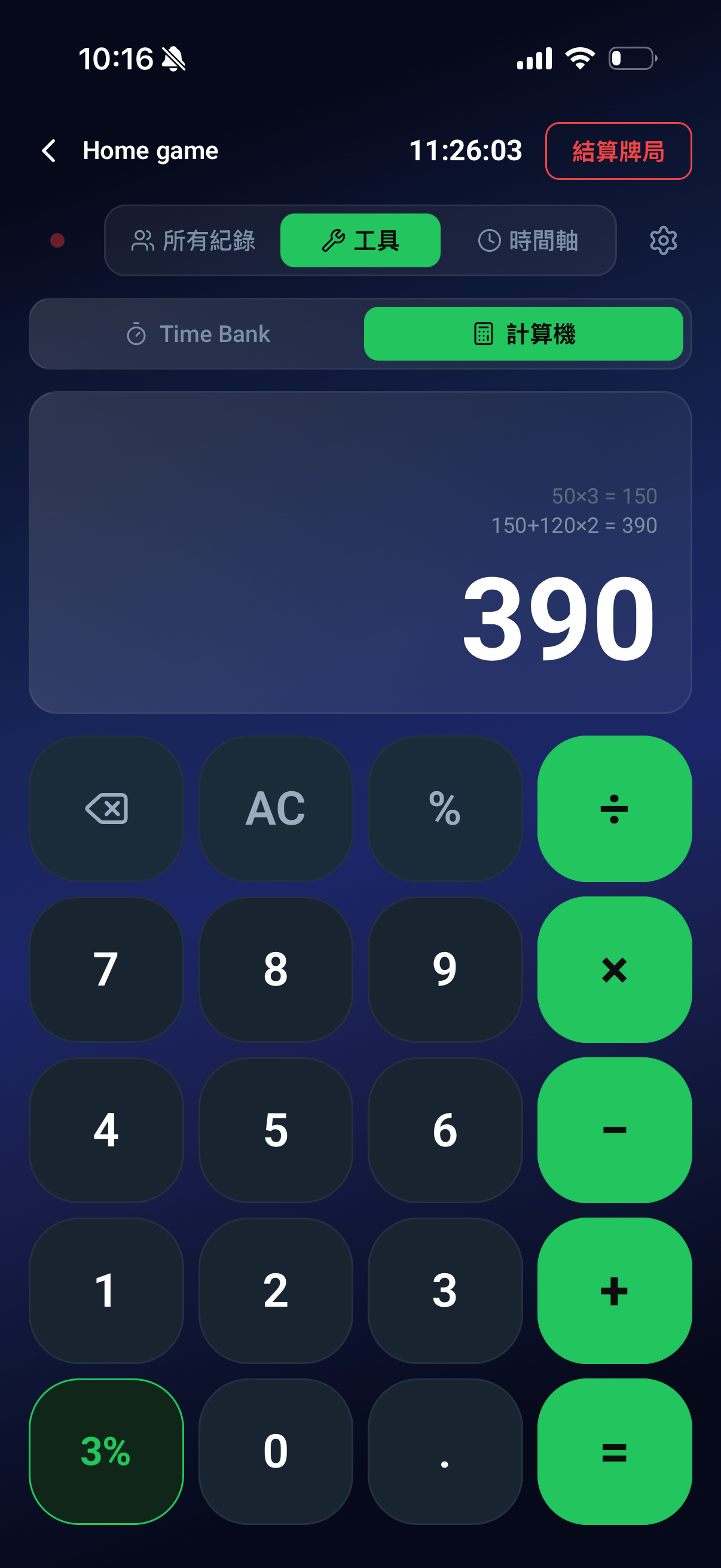The height and width of the screenshot is (1568, 721).
Task: Tap the percent key
Action: click(445, 809)
